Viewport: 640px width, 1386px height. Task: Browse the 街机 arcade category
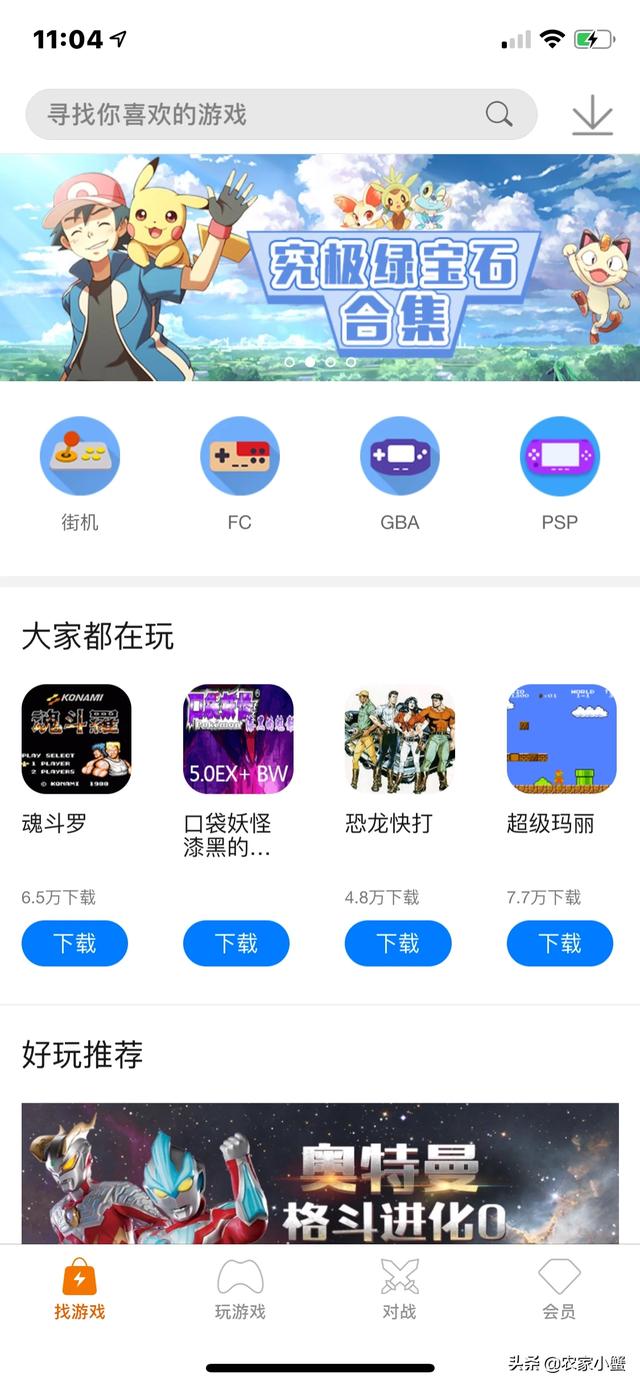(x=80, y=457)
